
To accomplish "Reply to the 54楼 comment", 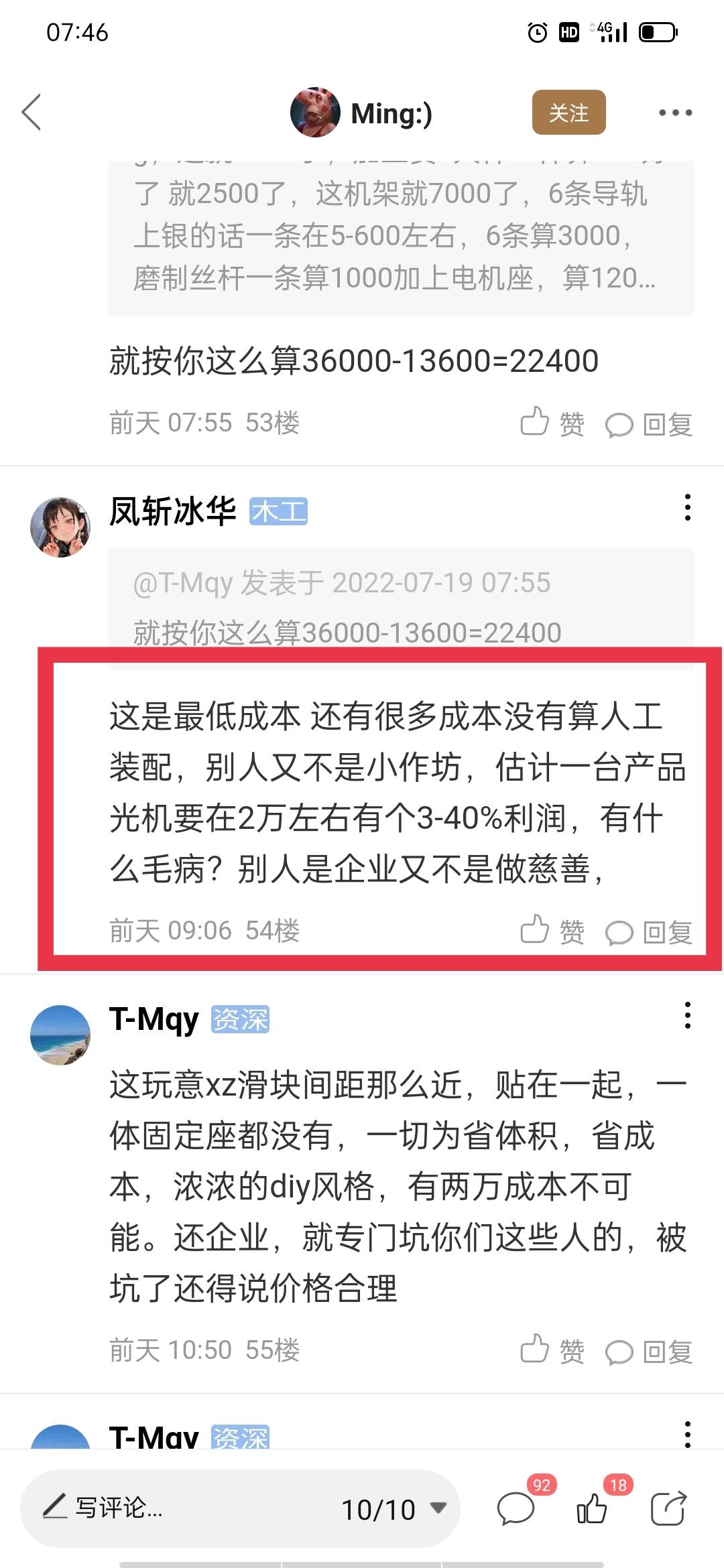I will 649,931.
